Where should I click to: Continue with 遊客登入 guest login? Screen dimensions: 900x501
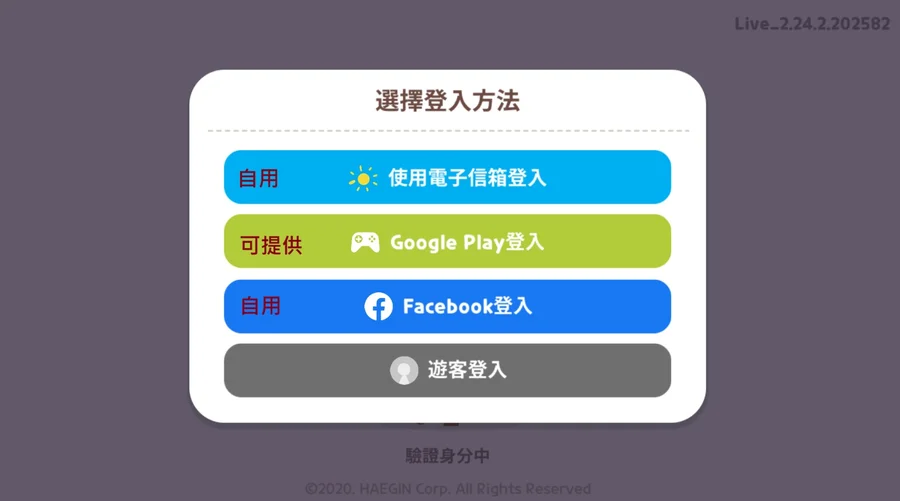[447, 370]
